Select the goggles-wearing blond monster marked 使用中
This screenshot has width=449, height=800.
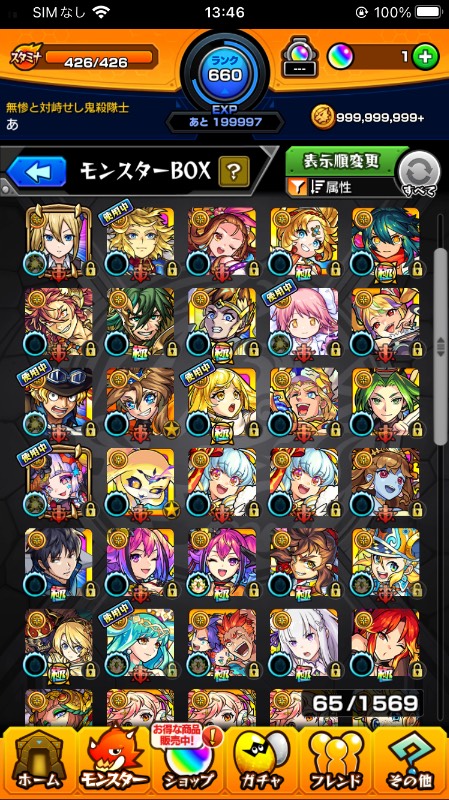click(x=59, y=404)
